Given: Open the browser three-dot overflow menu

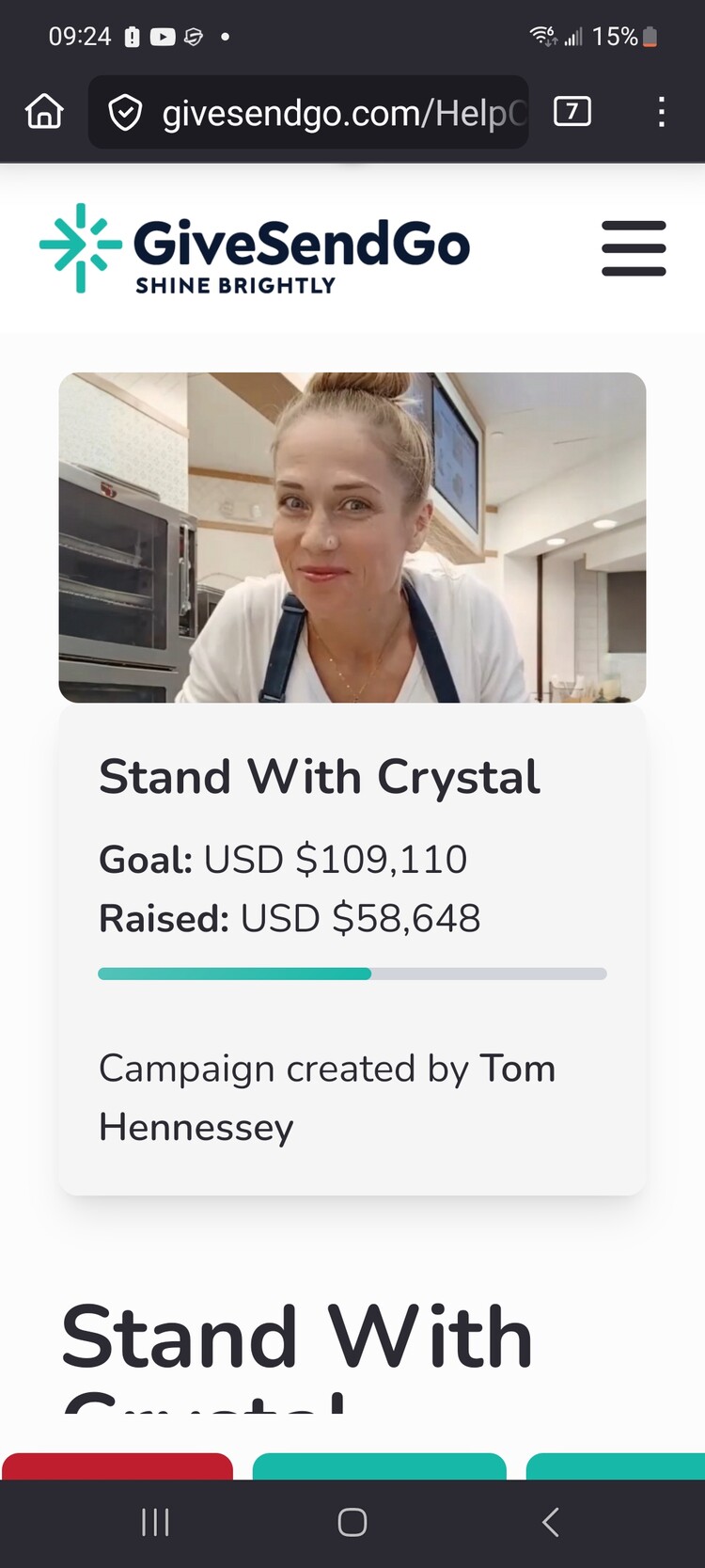Looking at the screenshot, I should coord(662,112).
